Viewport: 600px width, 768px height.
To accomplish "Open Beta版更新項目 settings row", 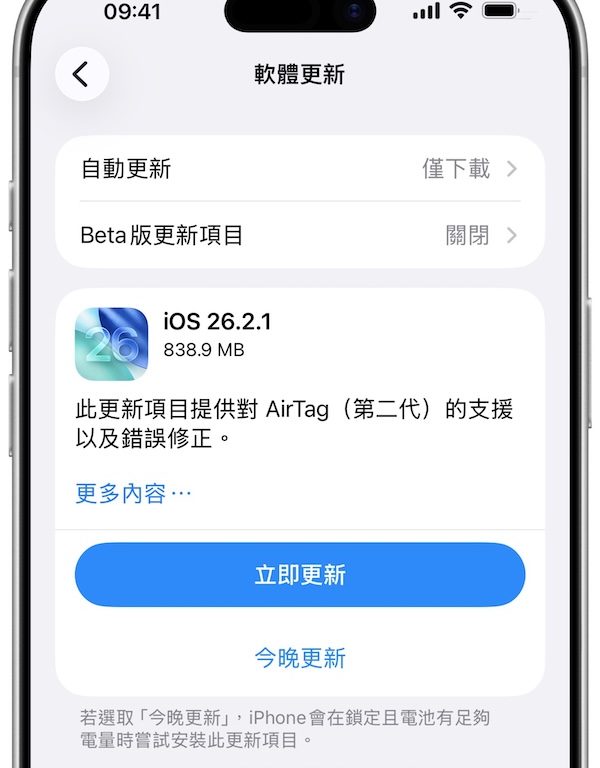I will point(300,235).
